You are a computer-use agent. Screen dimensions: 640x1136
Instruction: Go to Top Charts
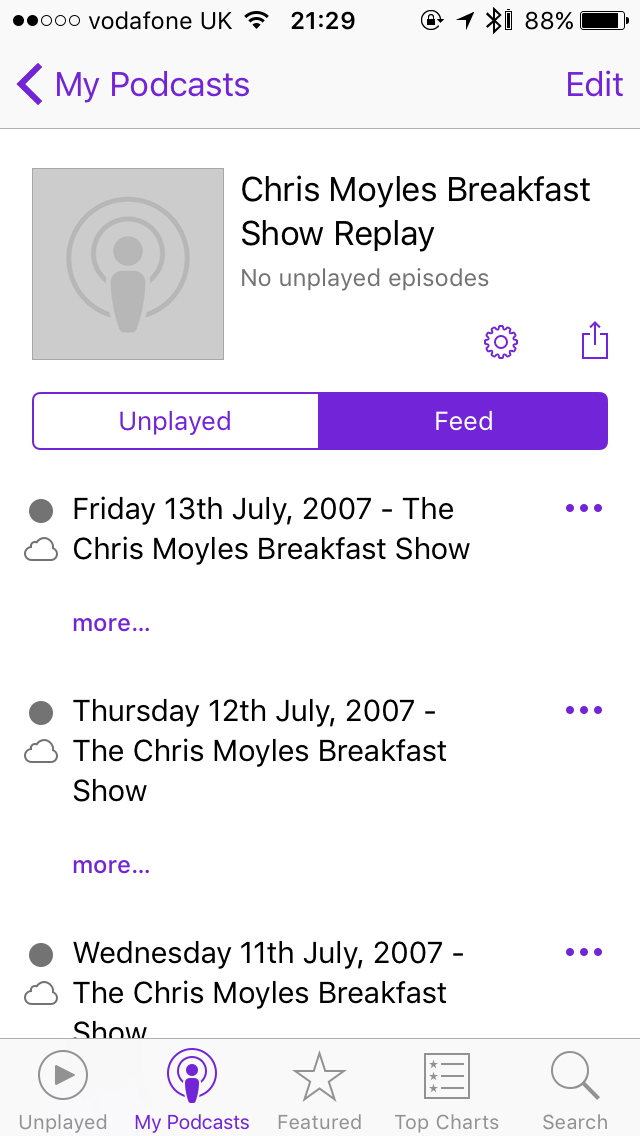[x=446, y=1088]
